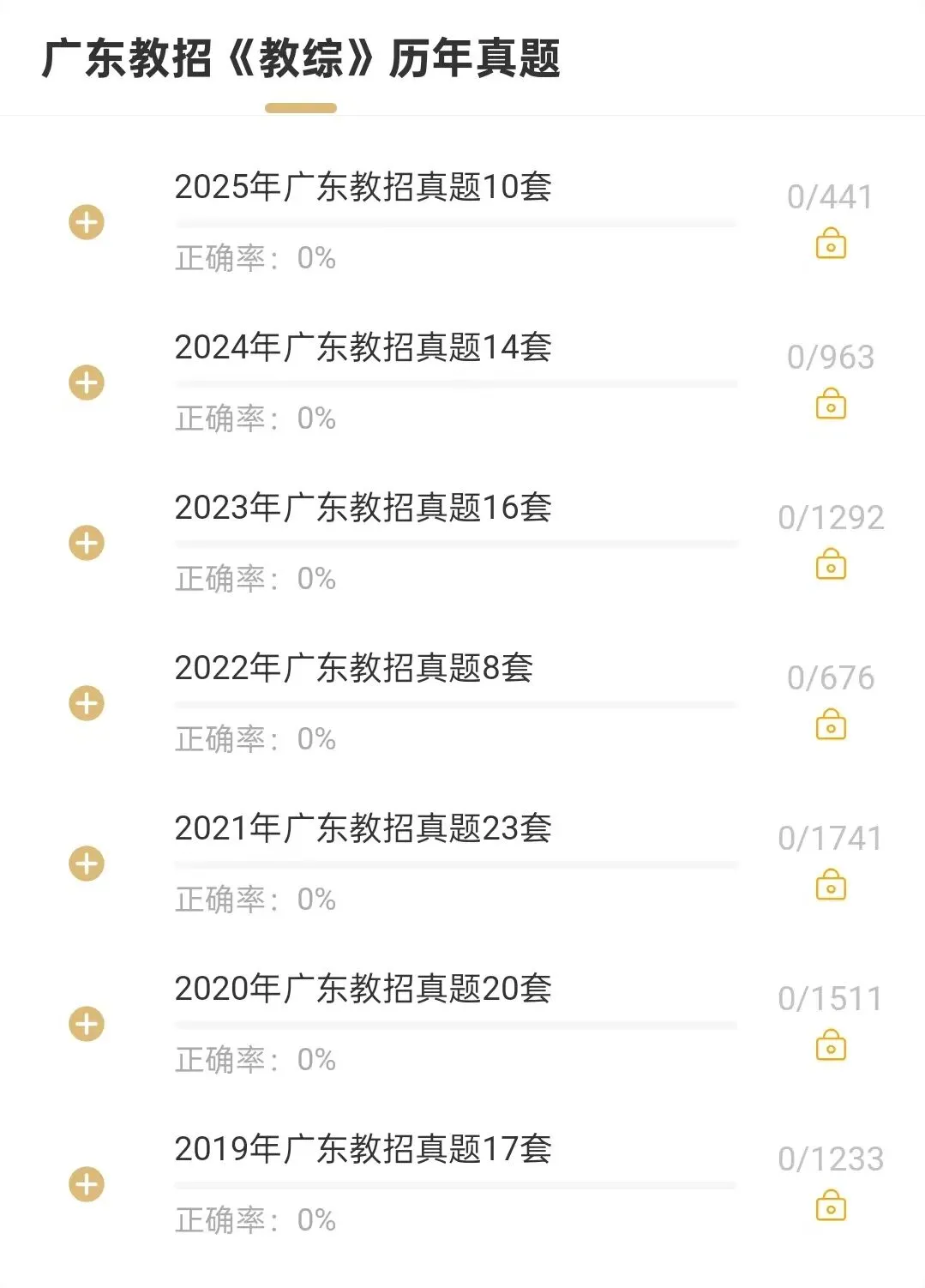Expand the 2022年广东教招真题8套 plus icon
This screenshot has width=925, height=1288.
(x=87, y=703)
